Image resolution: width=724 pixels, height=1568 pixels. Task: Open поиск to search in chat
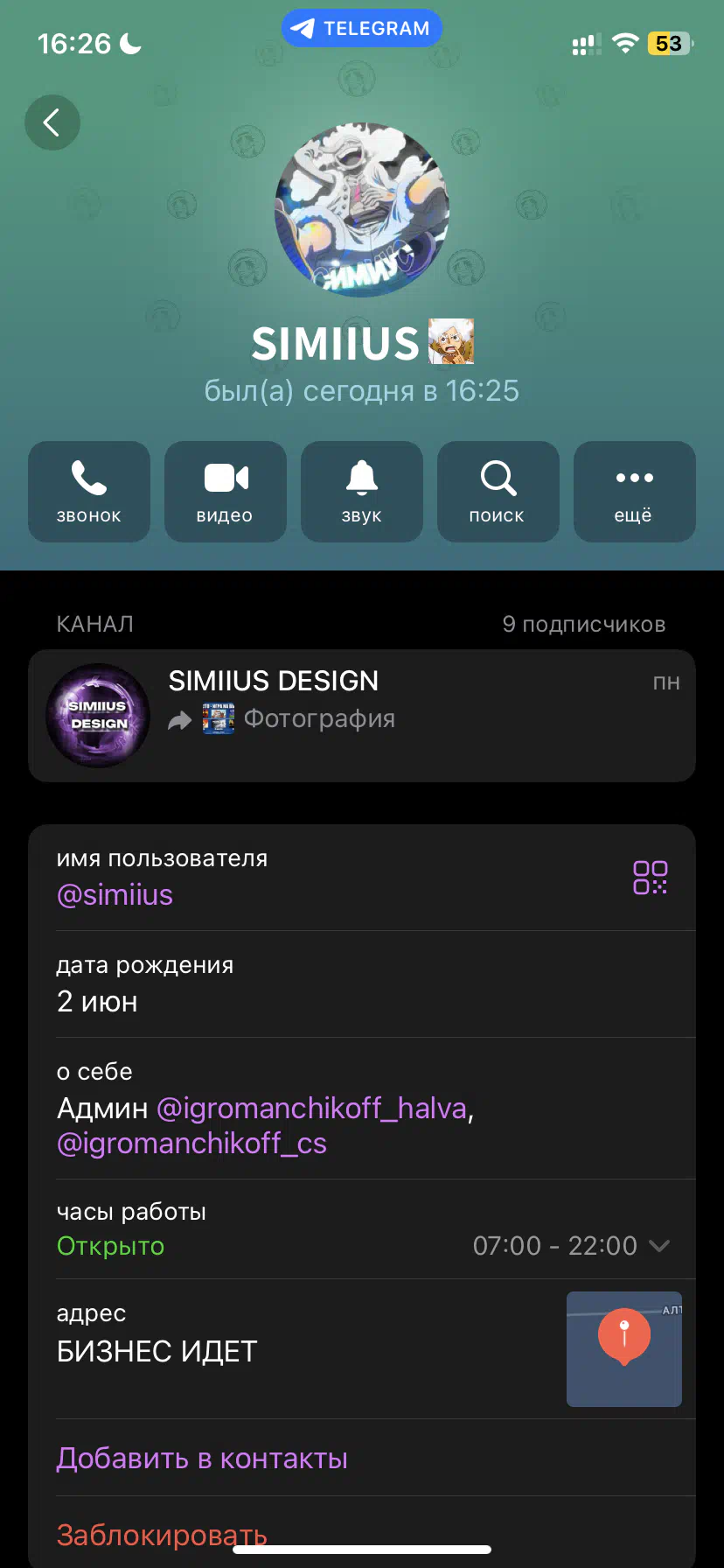[498, 492]
